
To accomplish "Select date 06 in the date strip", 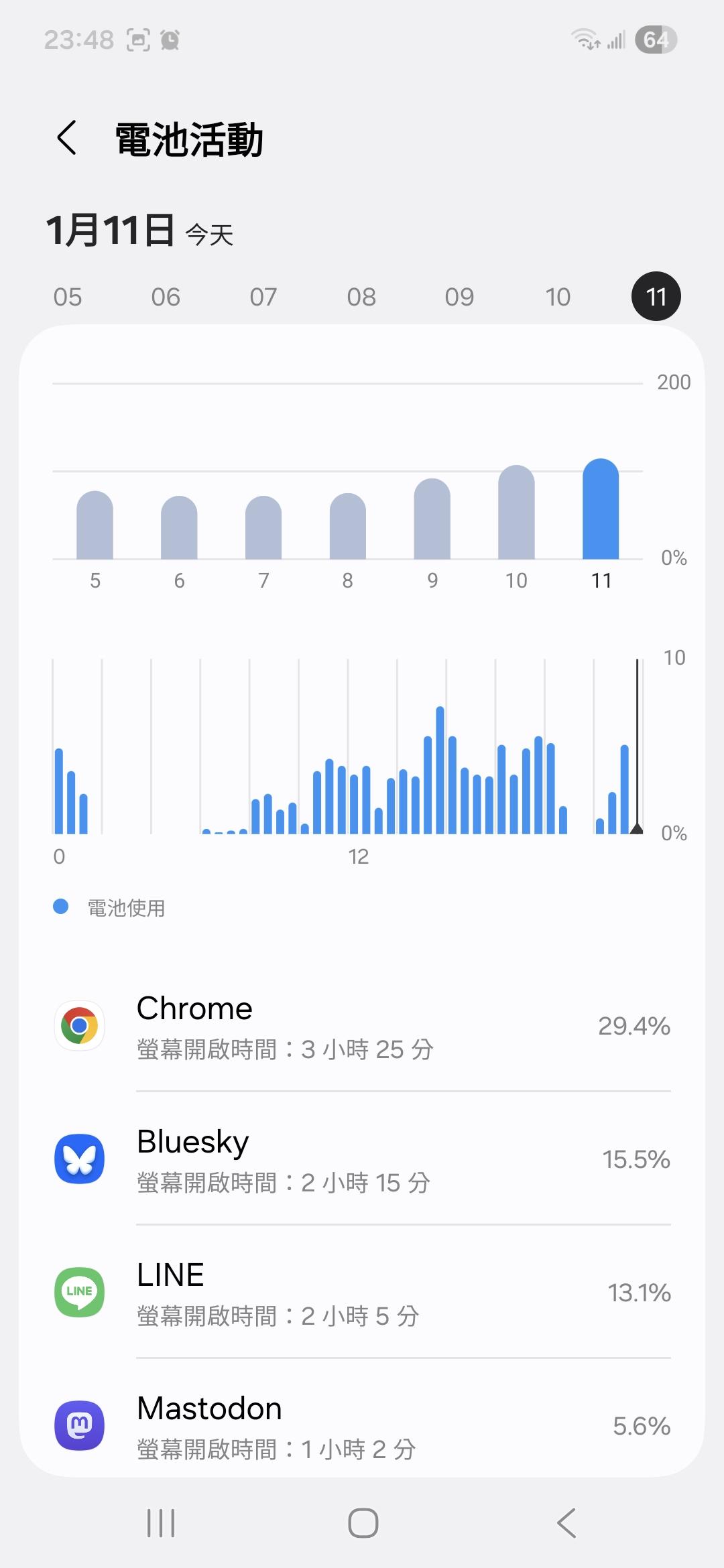I will tap(166, 297).
